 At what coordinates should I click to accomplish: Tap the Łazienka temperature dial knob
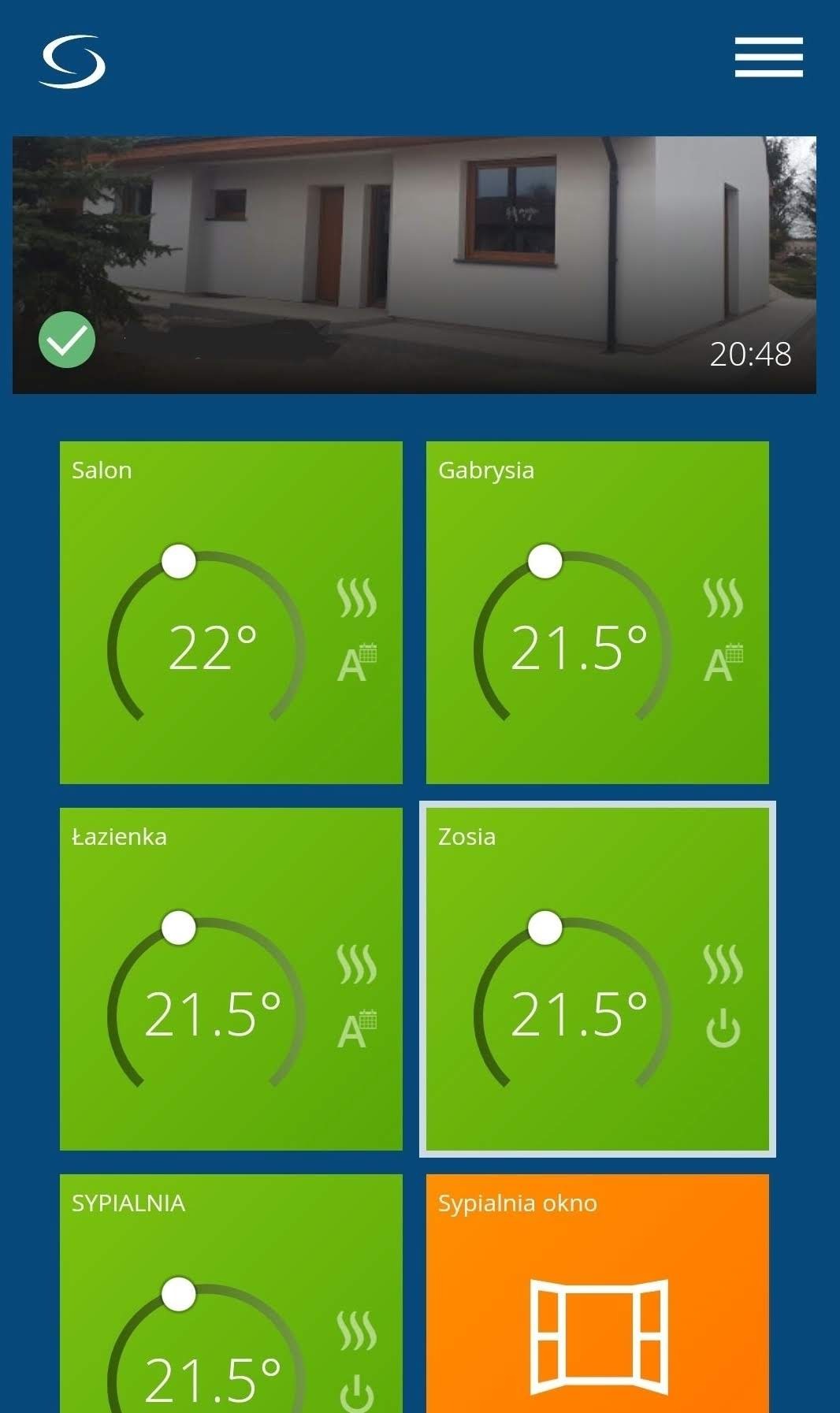(179, 928)
